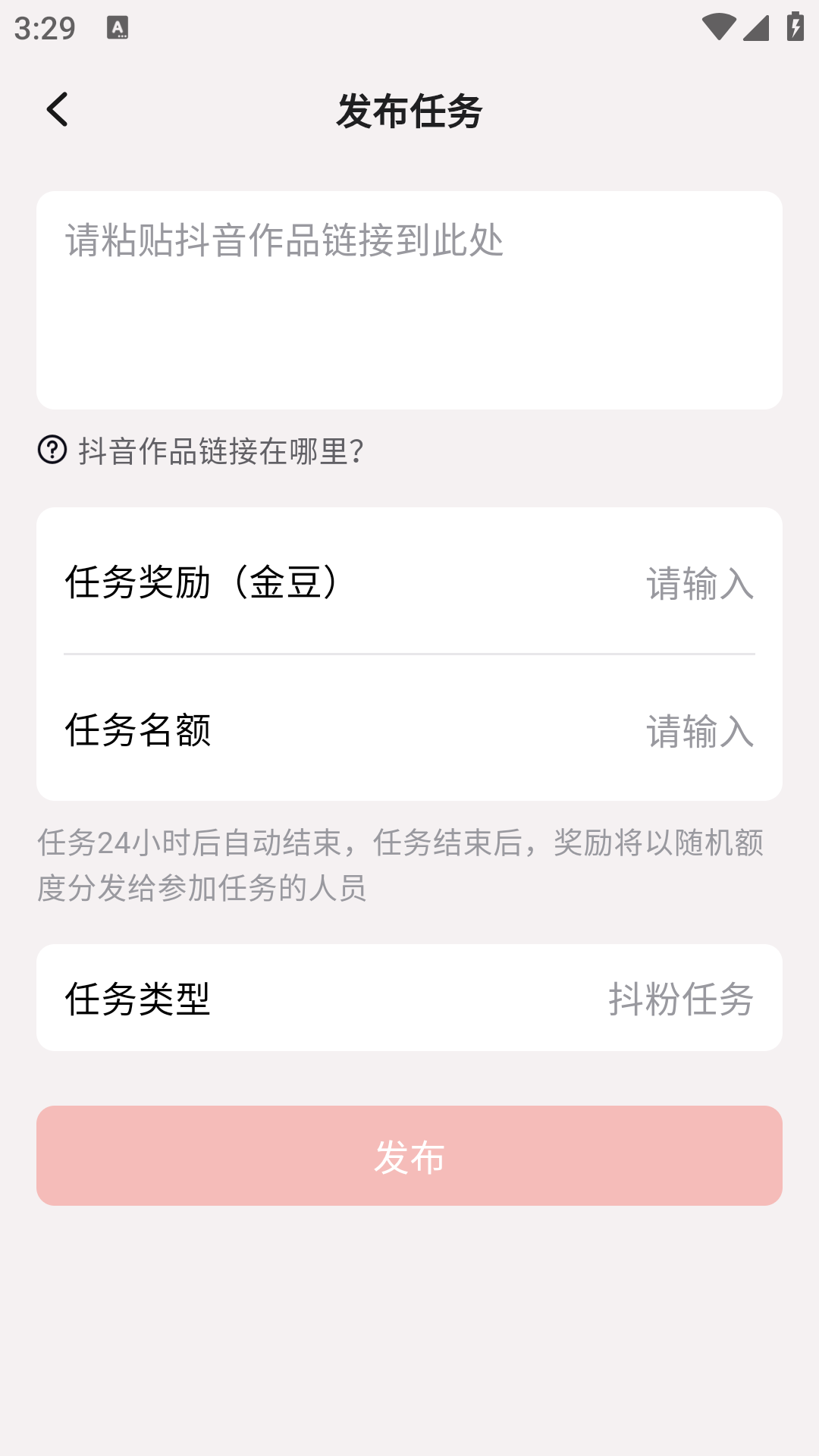819x1456 pixels.
Task: Tap the battery icon in status bar
Action: [793, 25]
